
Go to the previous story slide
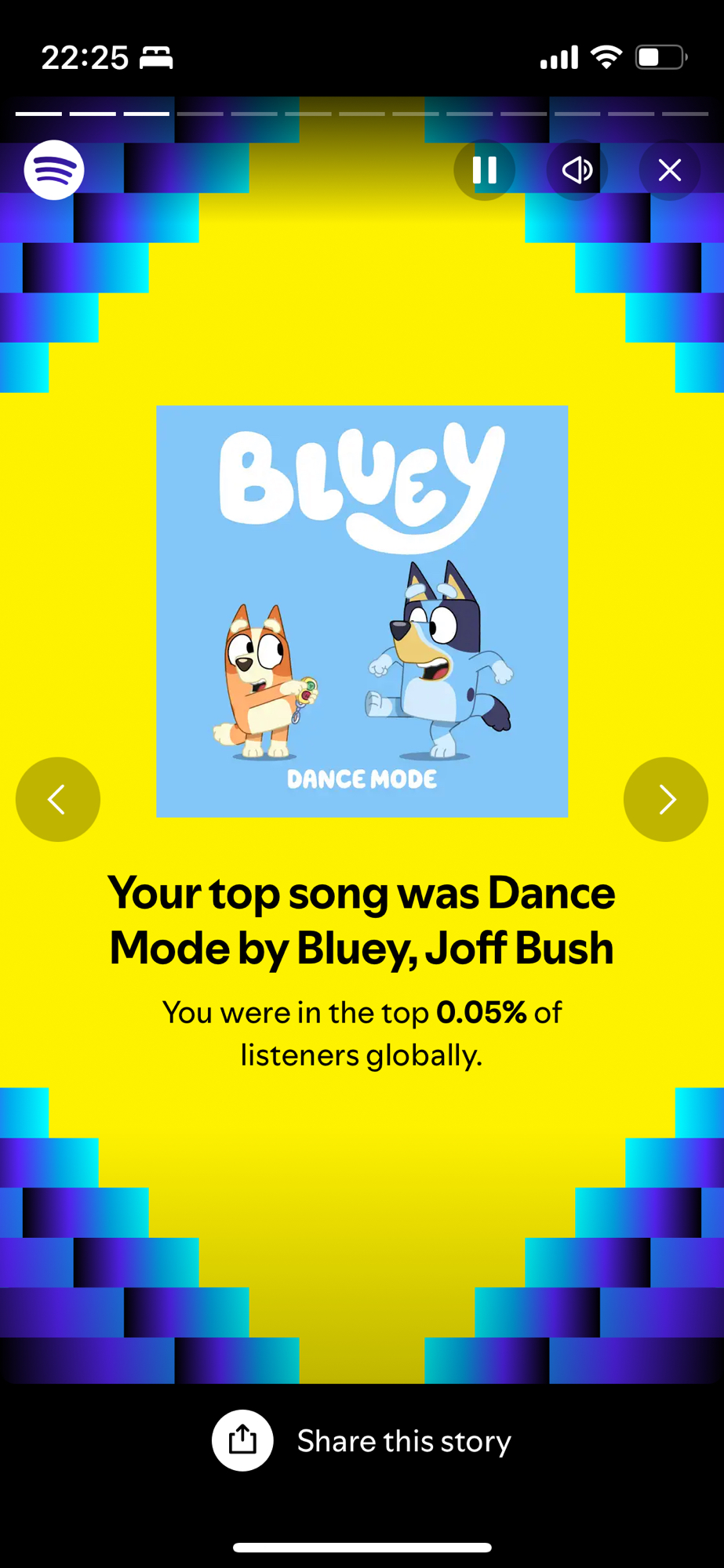pos(58,799)
